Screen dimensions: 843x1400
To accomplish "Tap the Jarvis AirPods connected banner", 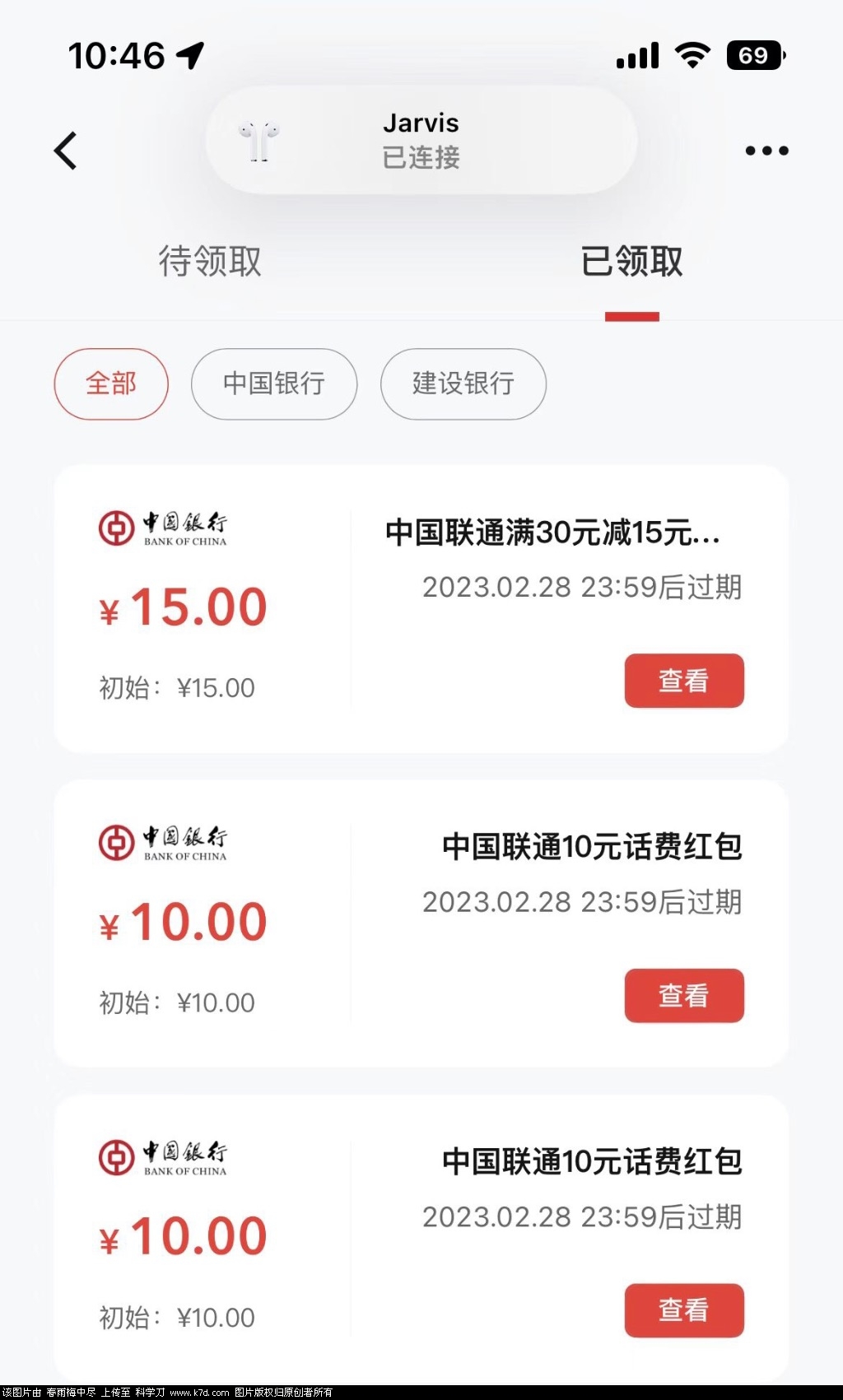I will [x=421, y=140].
